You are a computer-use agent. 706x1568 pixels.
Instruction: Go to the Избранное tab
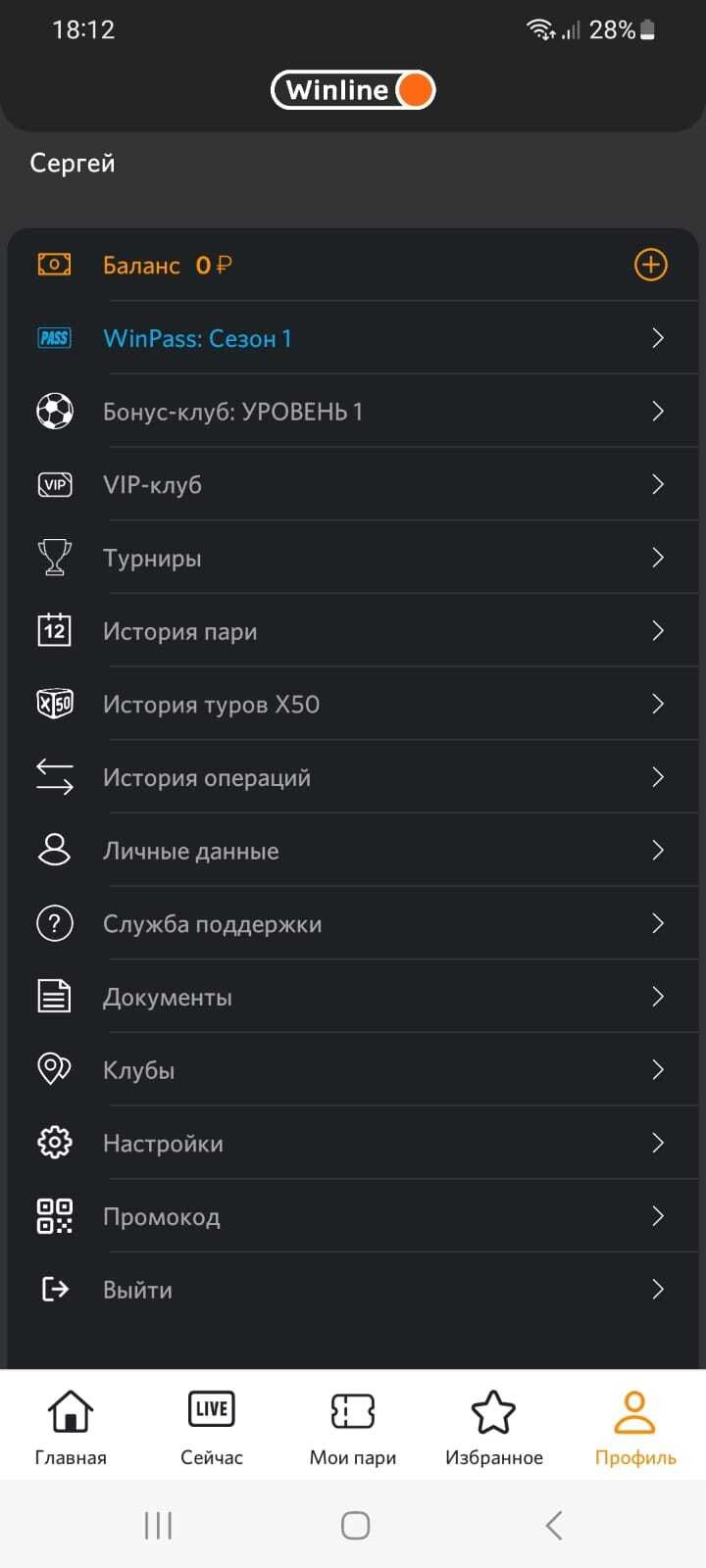[493, 1427]
